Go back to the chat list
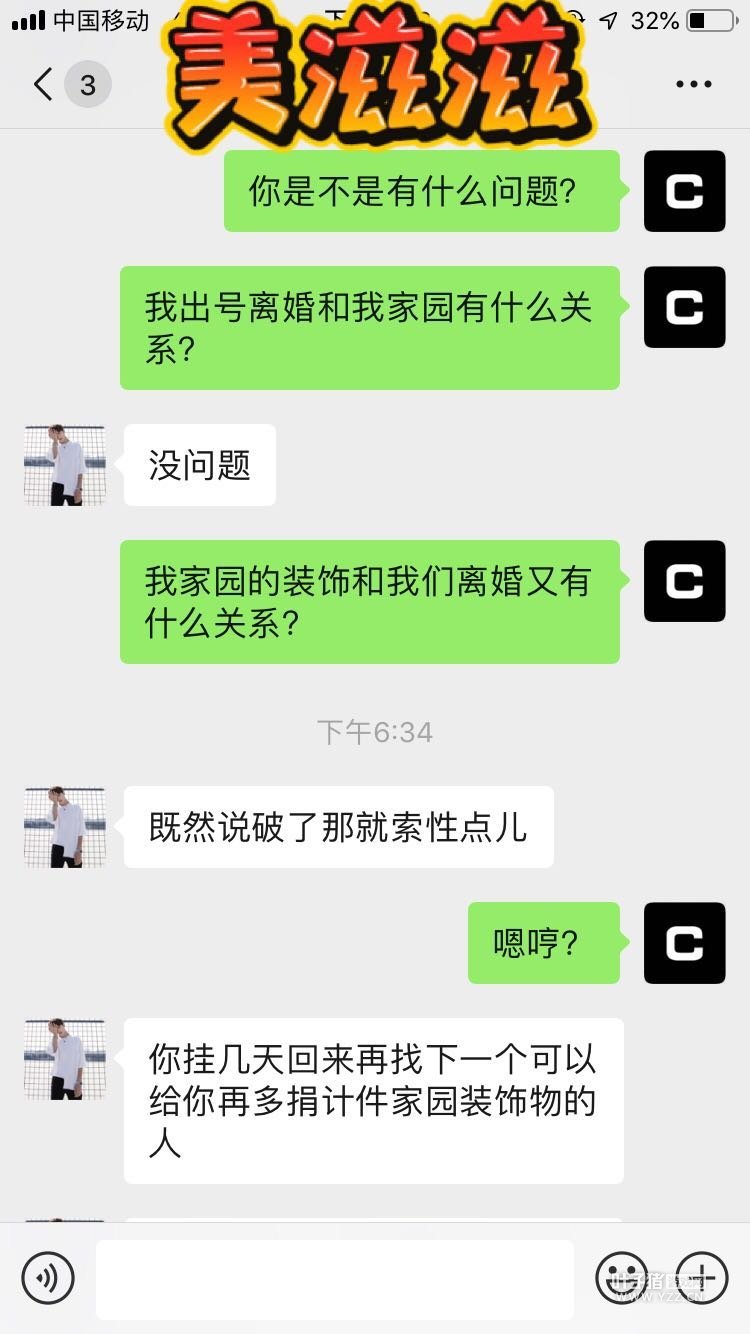750x1334 pixels. (44, 85)
